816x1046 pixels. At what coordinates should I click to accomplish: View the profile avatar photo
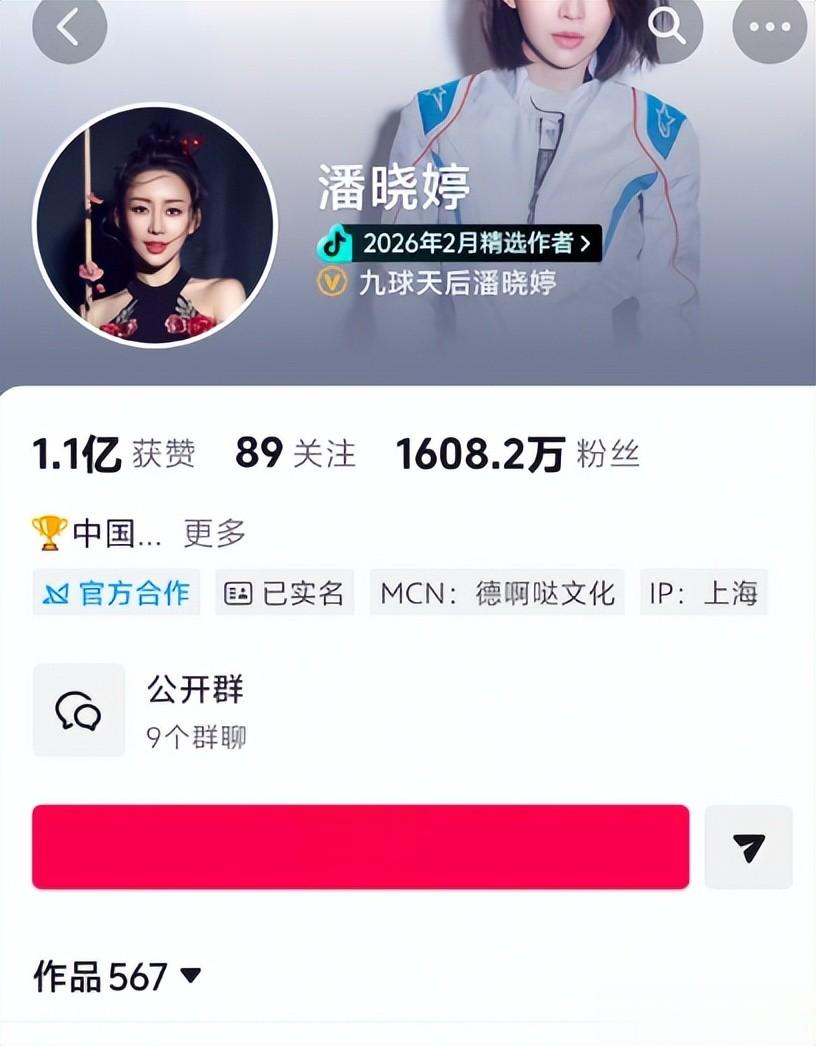155,225
